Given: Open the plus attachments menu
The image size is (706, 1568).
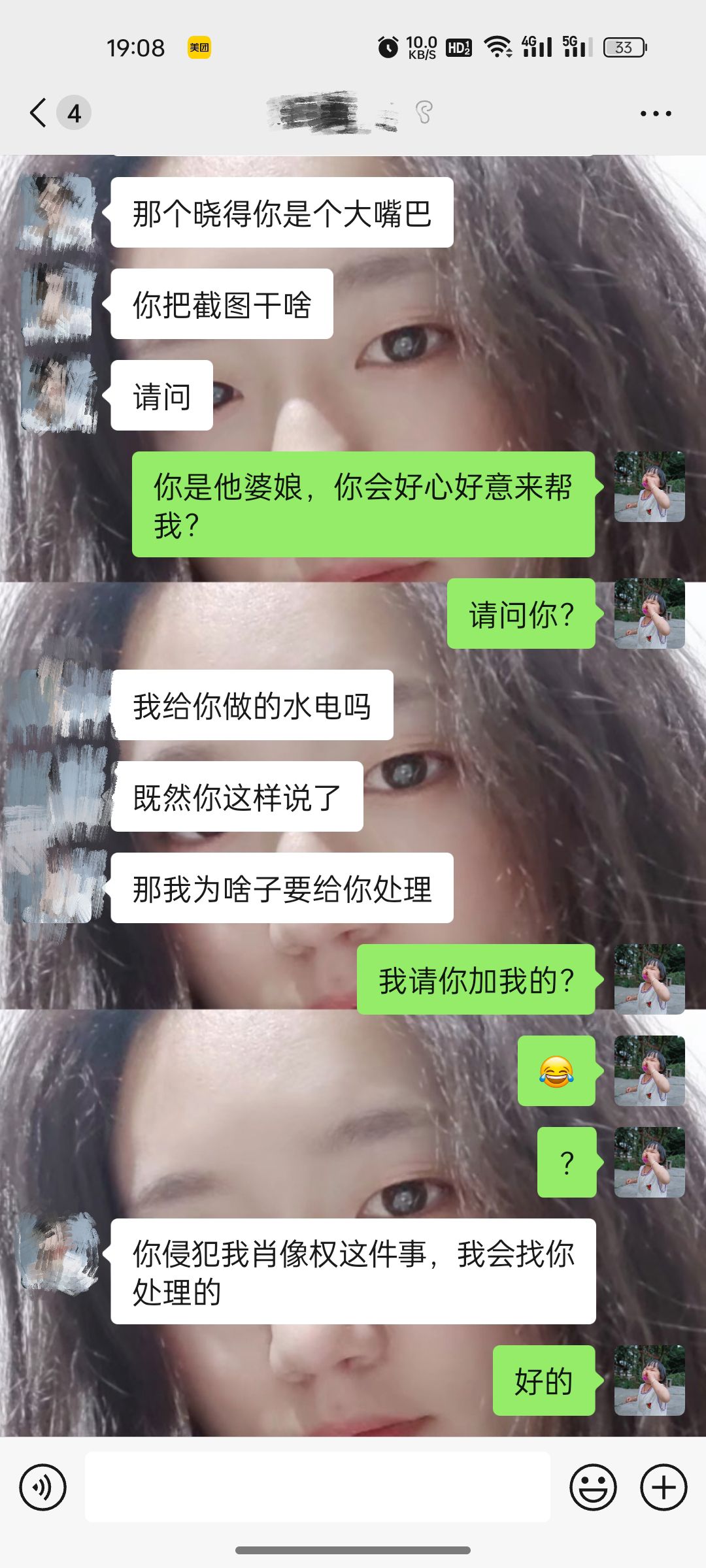Looking at the screenshot, I should coord(664,1488).
